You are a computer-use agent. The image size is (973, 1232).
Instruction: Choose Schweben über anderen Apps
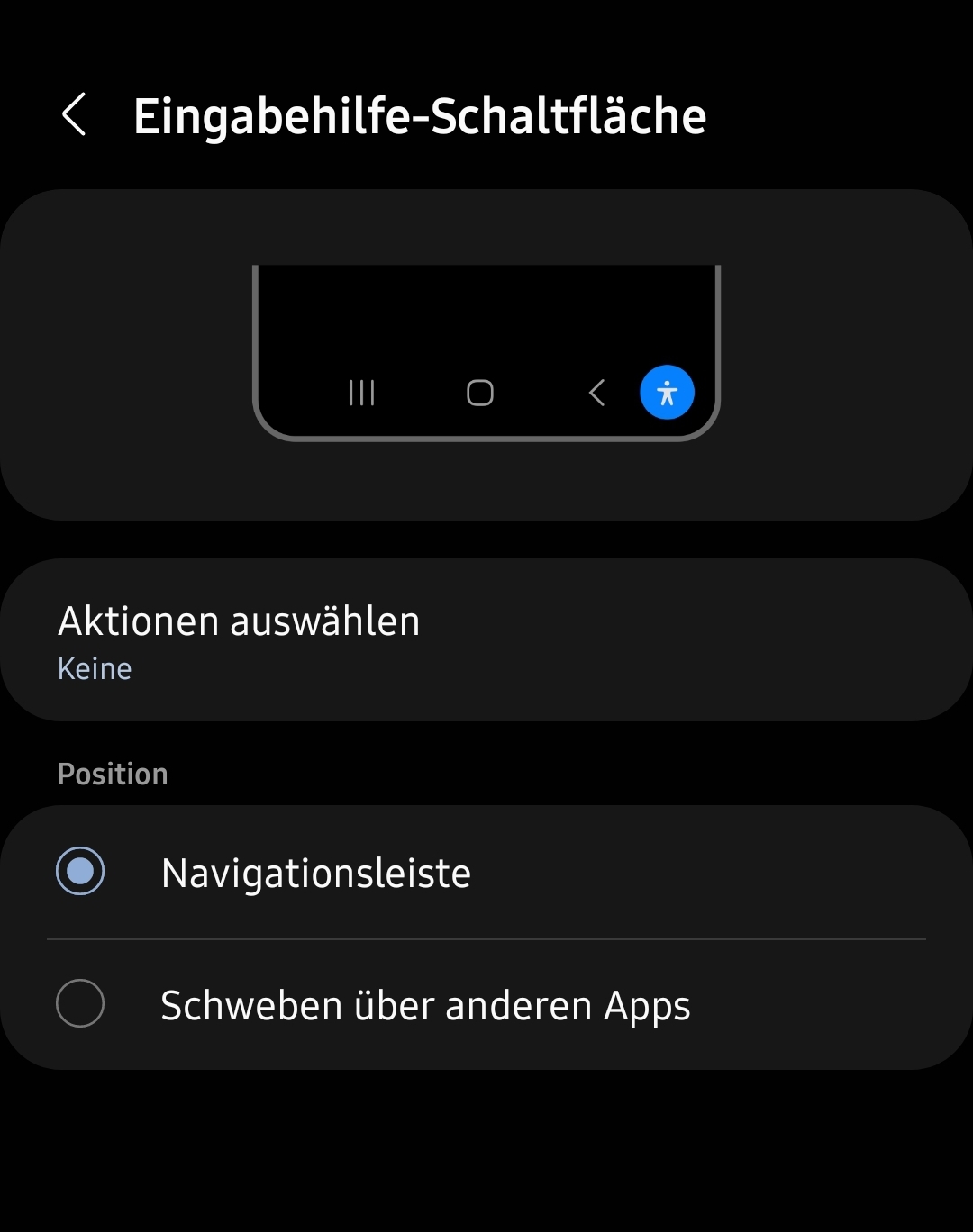425,1005
